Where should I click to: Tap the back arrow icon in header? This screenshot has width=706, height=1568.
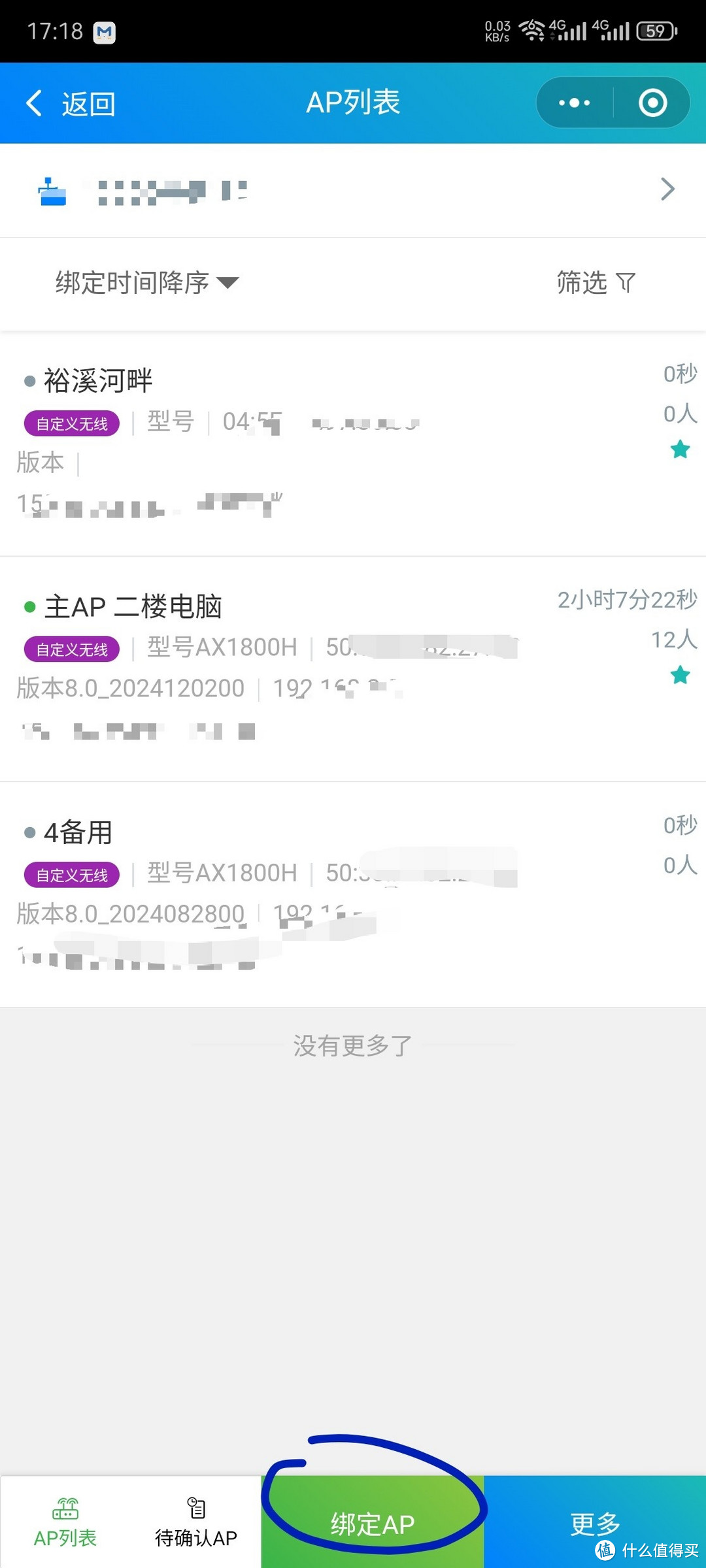tap(34, 103)
